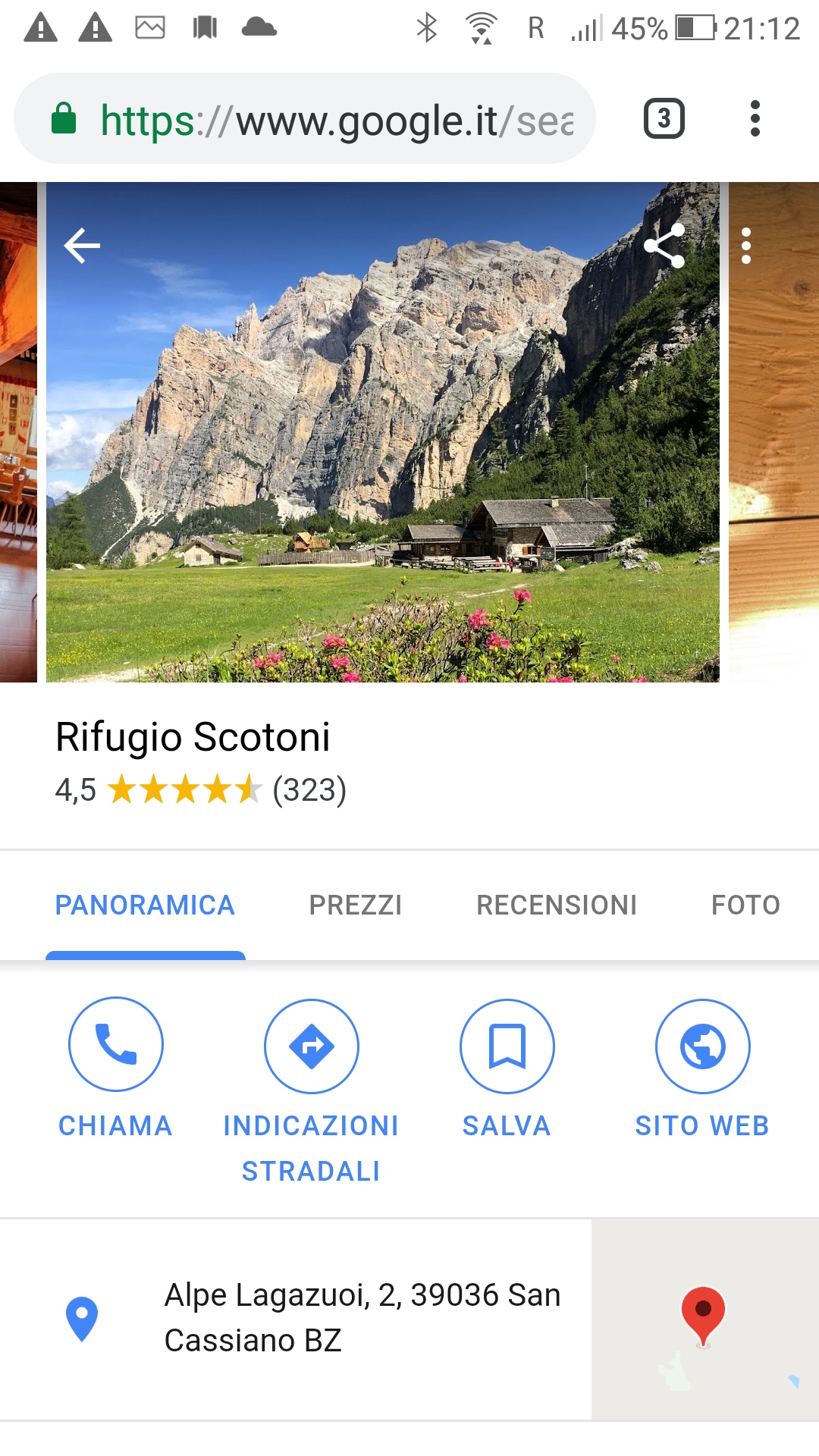Call the refuge with Chiama
Screen dimensions: 819x1456
click(x=116, y=1045)
